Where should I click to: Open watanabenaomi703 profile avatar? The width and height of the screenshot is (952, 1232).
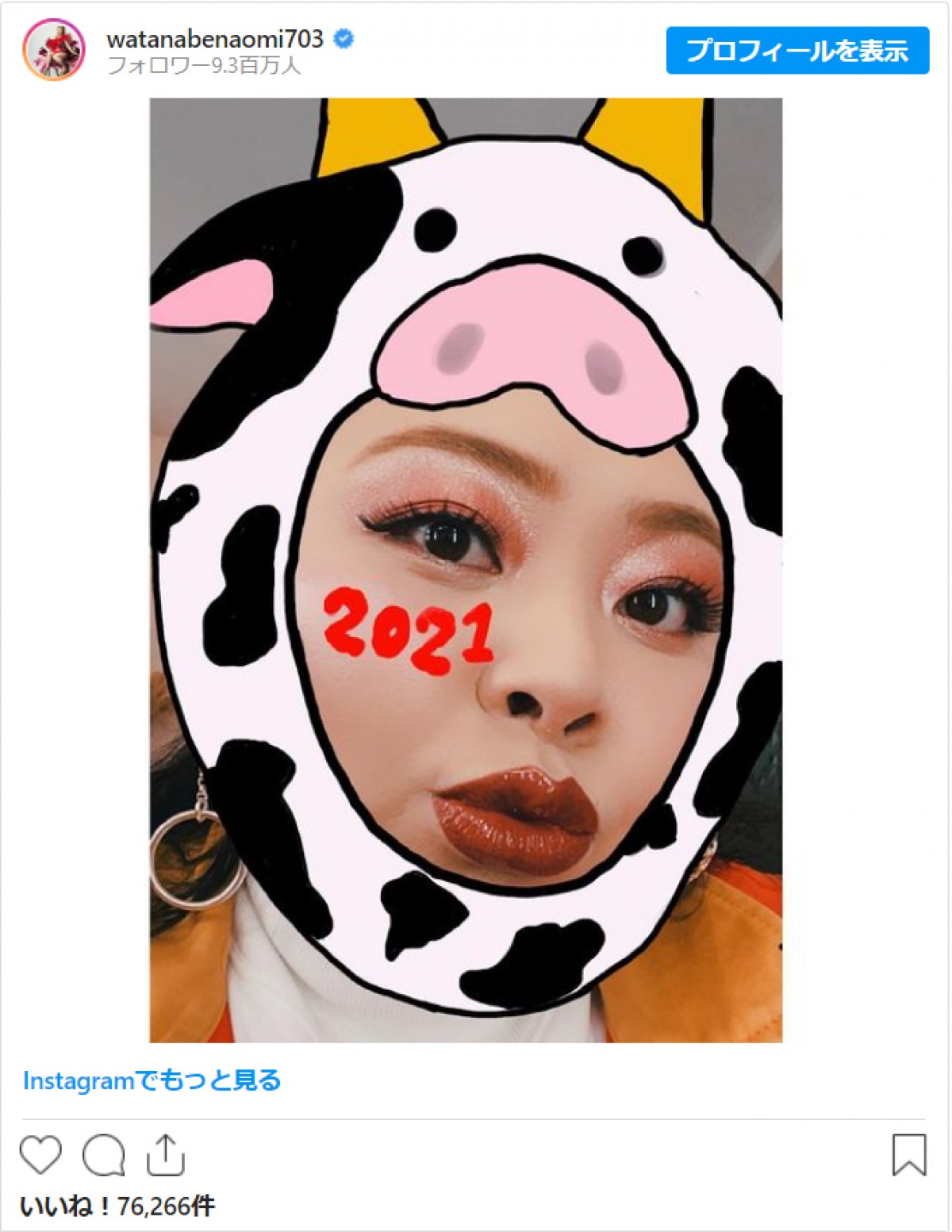point(54,50)
